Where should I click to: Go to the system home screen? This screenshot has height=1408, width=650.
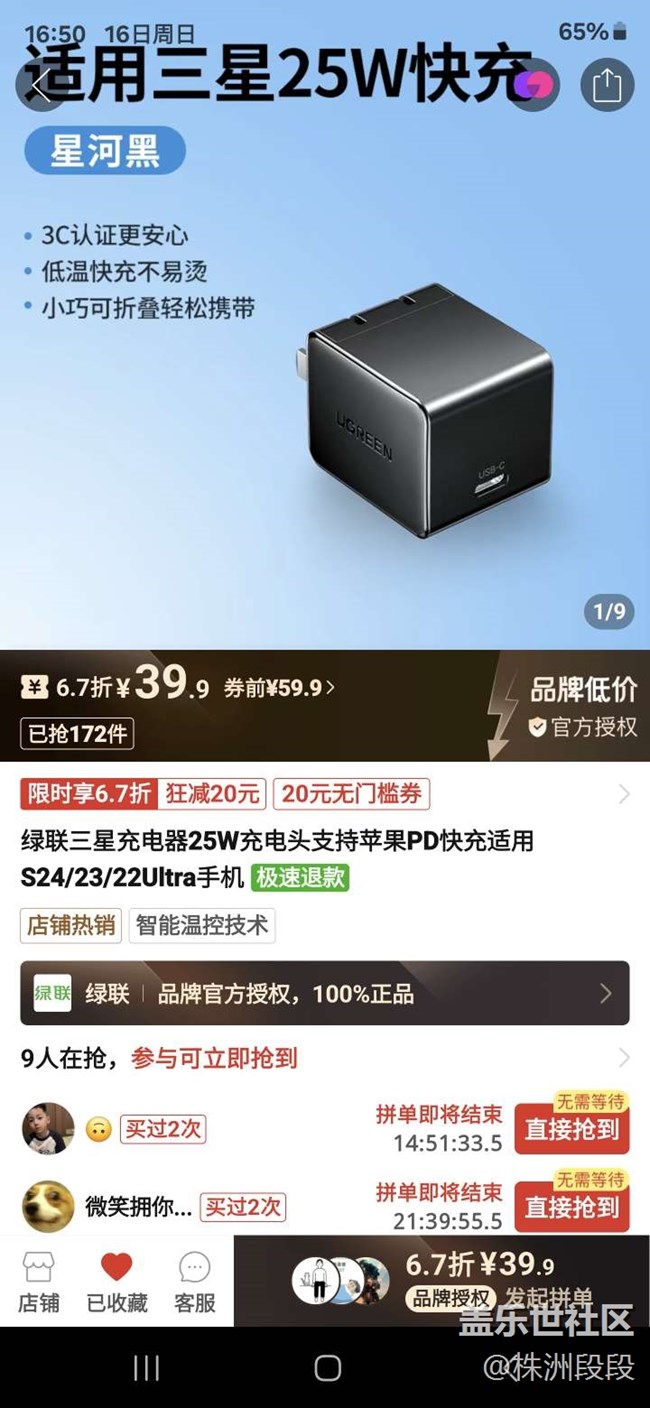point(327,1368)
